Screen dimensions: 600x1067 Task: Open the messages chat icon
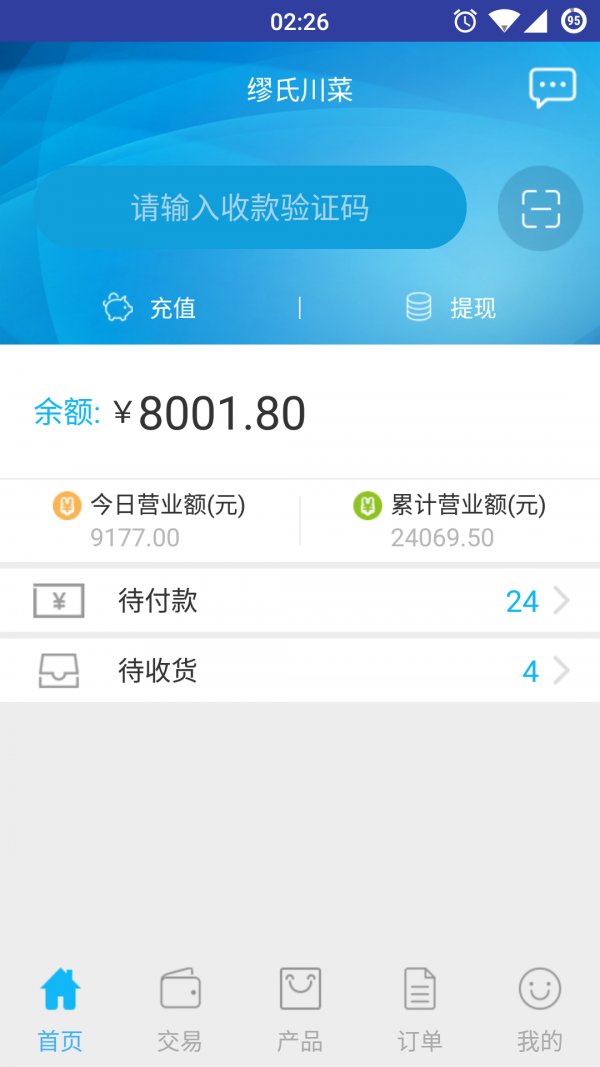point(552,89)
